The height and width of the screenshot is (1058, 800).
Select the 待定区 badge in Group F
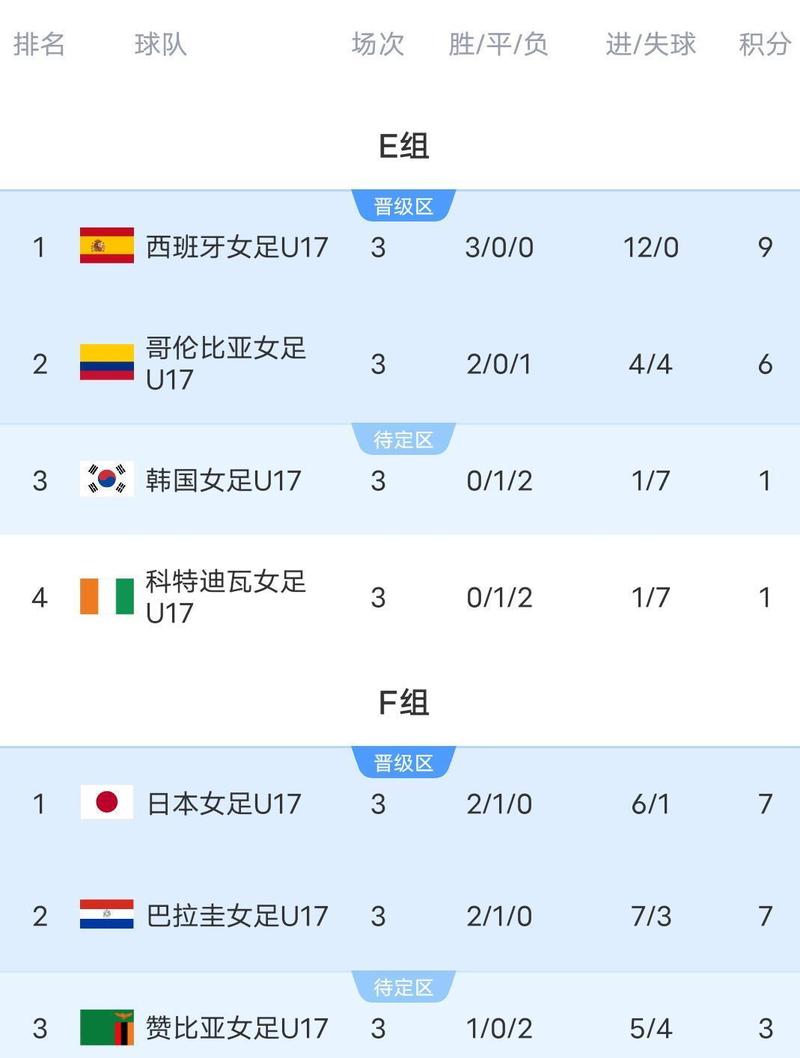tap(404, 985)
